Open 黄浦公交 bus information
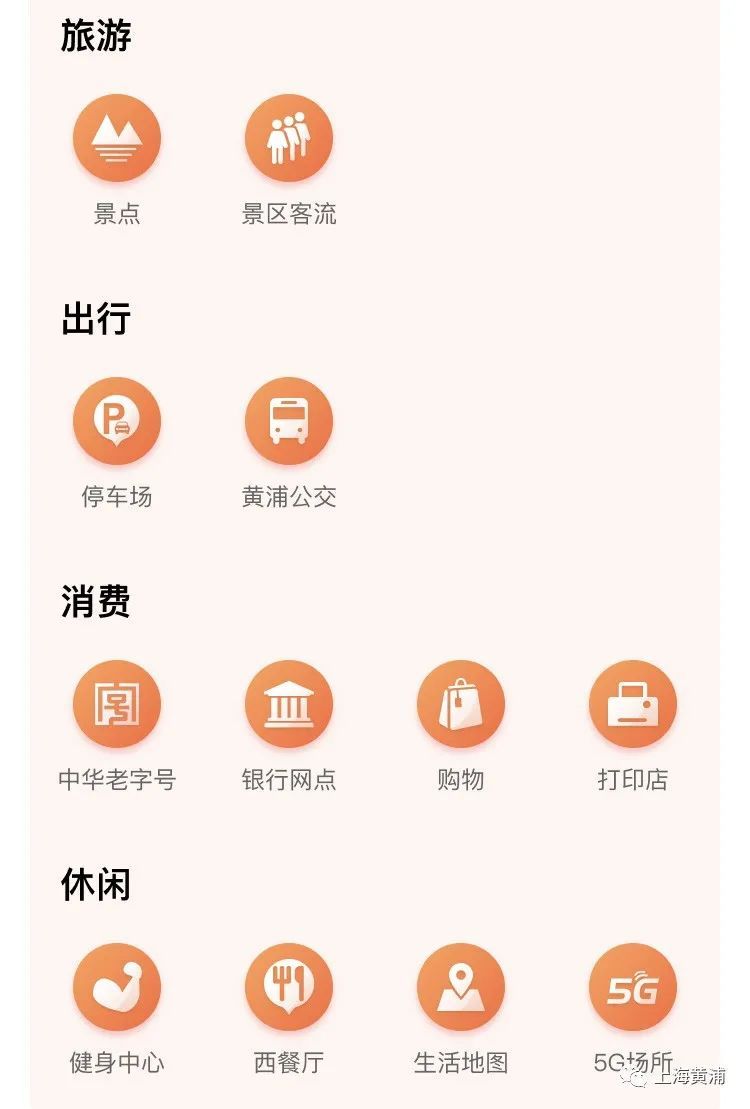Viewport: 750px width, 1109px height. [289, 422]
